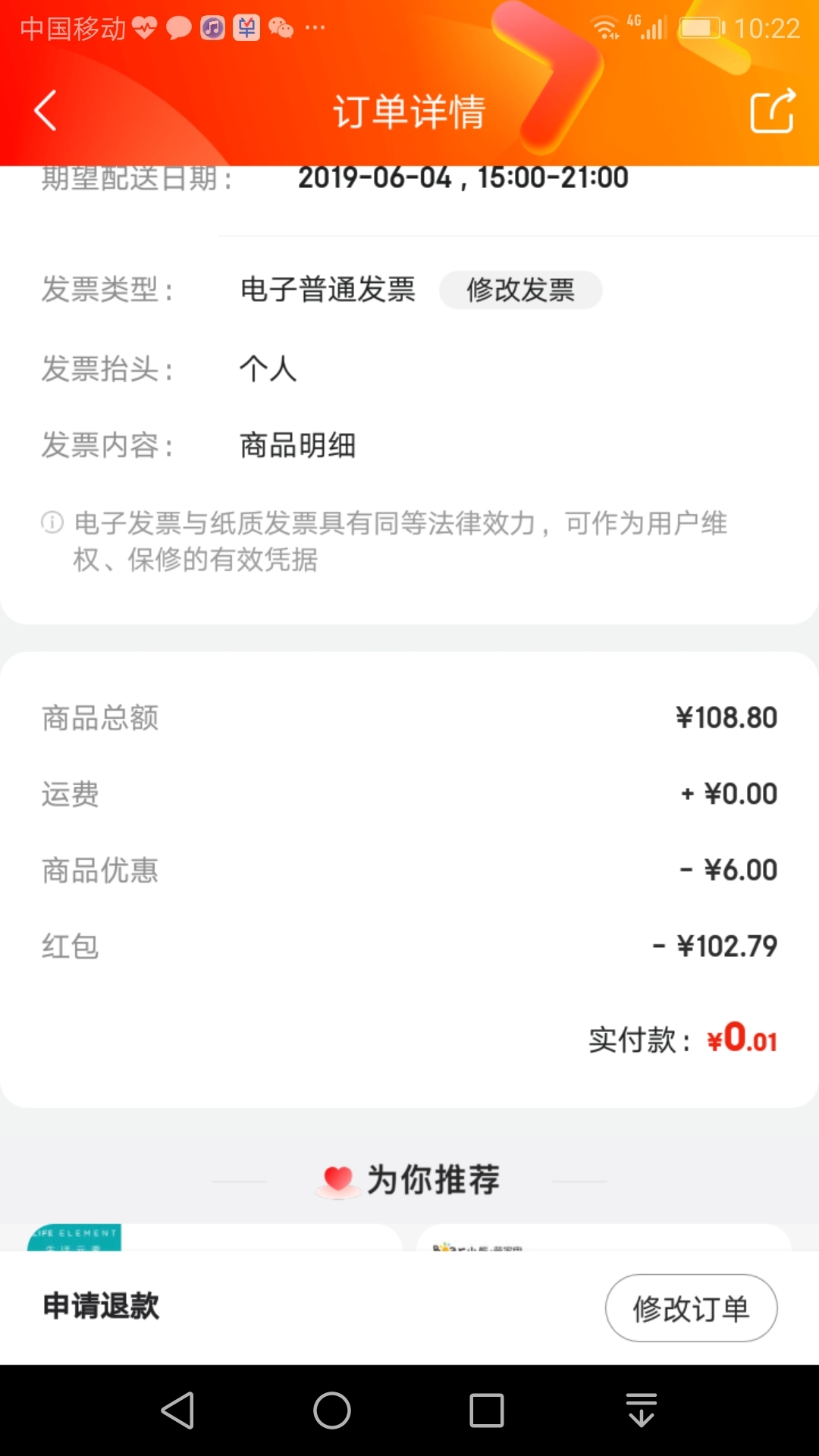Screen dimensions: 819x1456
Task: Tap the 修改订单 button
Action: coord(691,1308)
